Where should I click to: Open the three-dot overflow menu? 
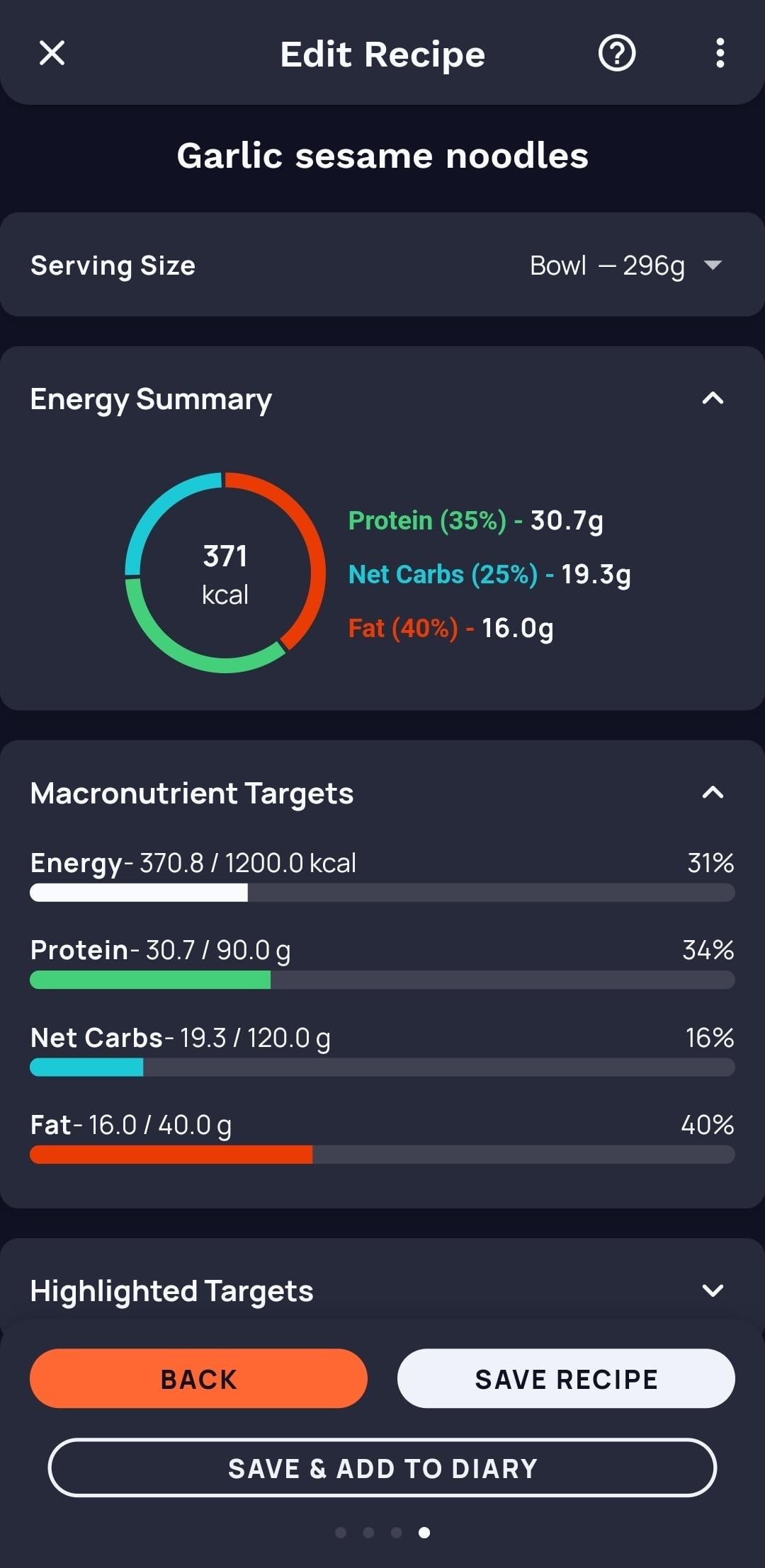(x=720, y=53)
